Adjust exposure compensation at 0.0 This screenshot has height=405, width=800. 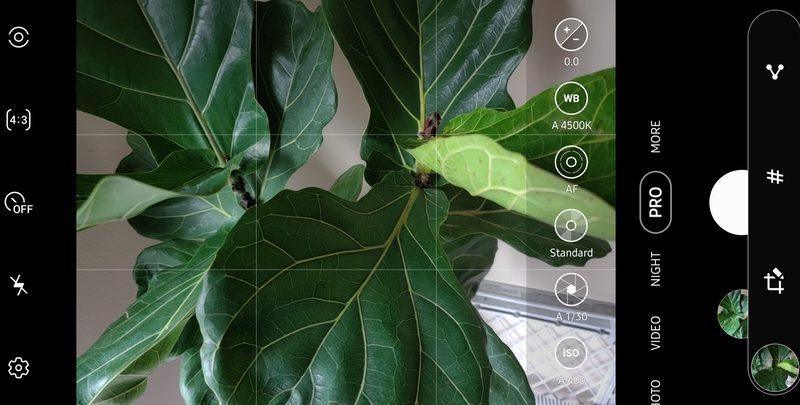tap(571, 35)
